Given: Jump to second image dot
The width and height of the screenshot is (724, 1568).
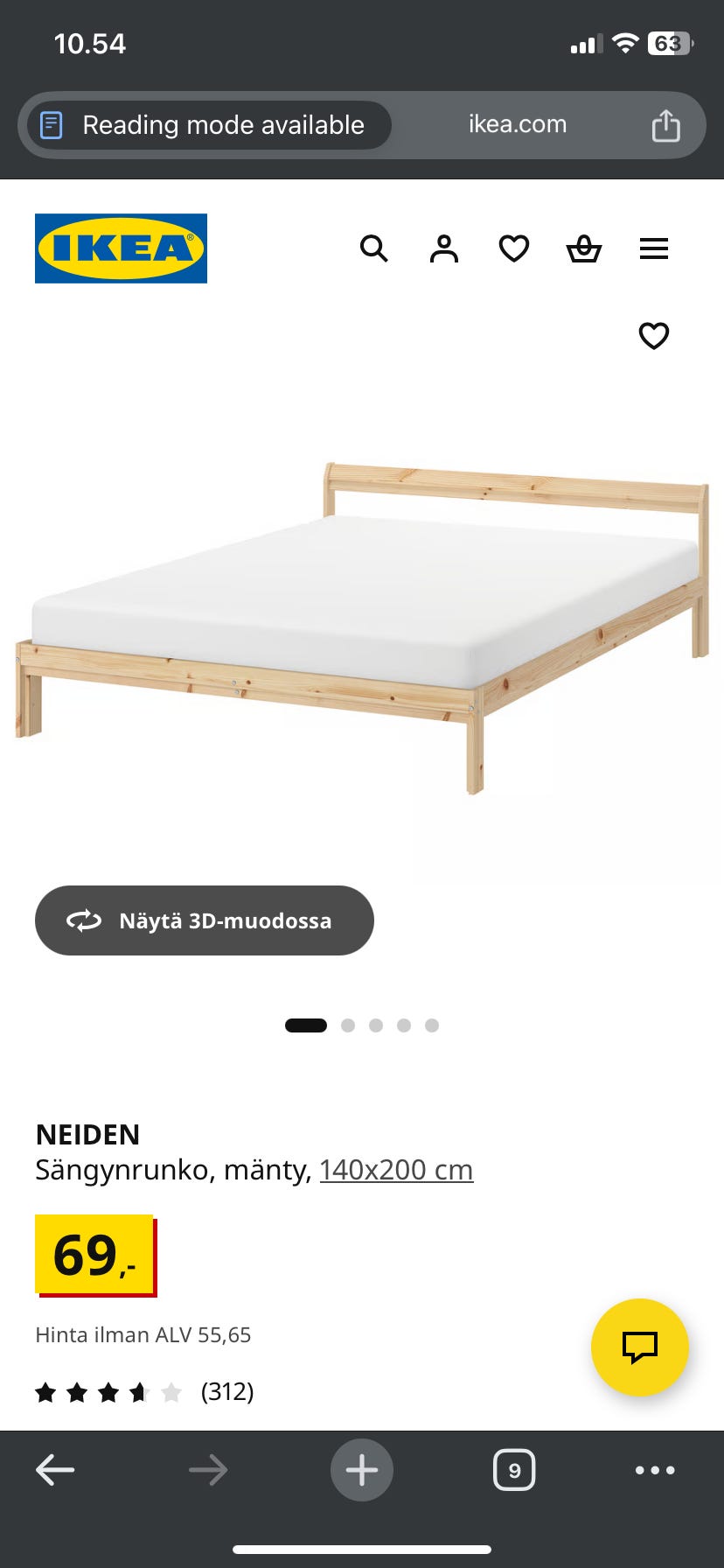Looking at the screenshot, I should coord(348,1025).
